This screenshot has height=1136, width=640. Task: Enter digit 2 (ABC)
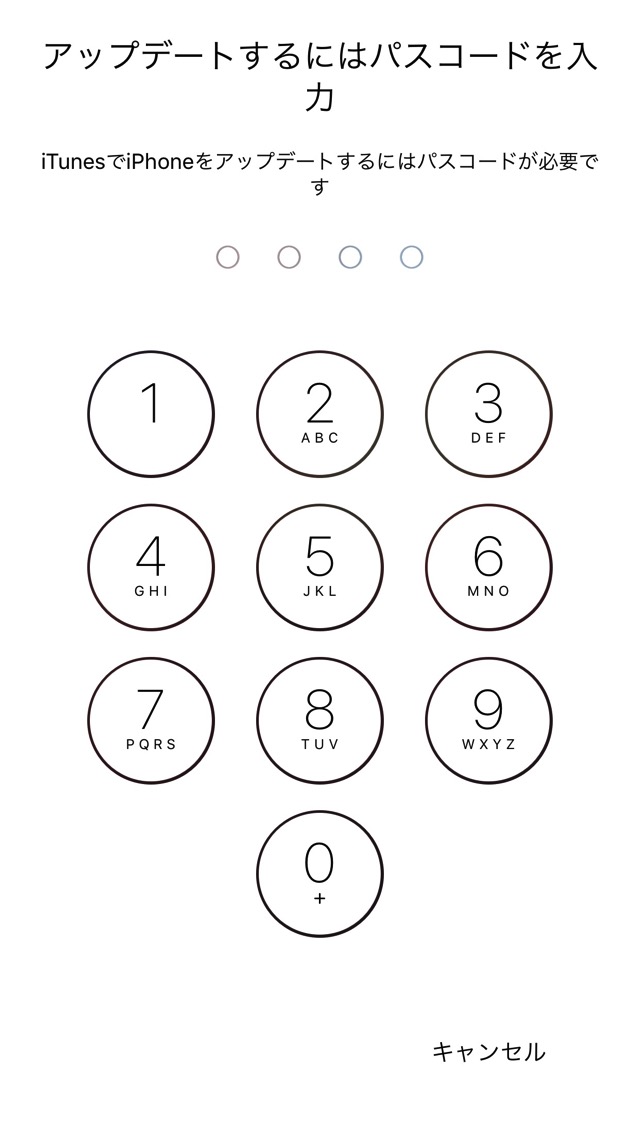click(320, 414)
